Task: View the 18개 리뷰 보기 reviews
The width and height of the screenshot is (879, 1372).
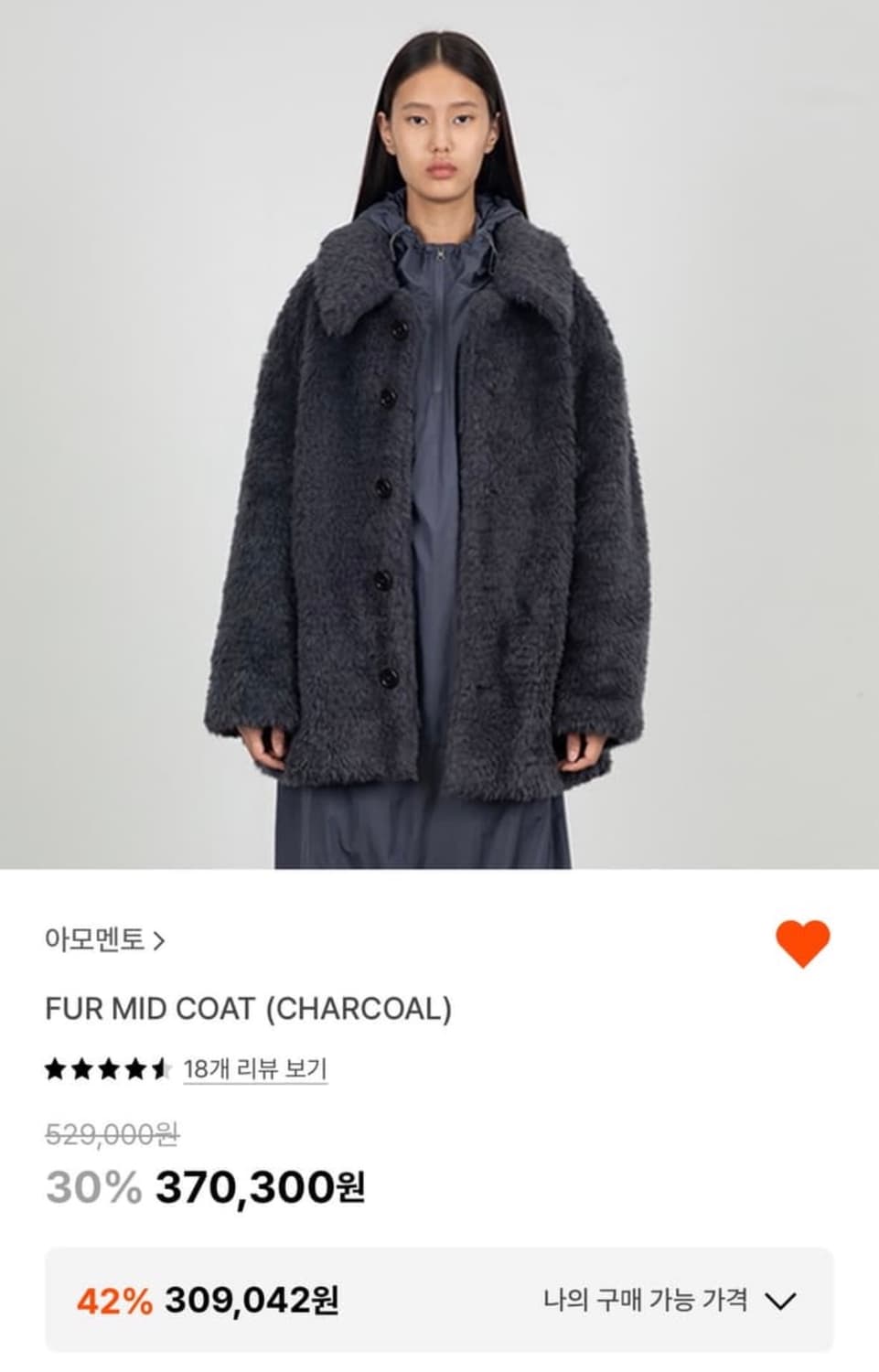Action: click(x=257, y=1067)
